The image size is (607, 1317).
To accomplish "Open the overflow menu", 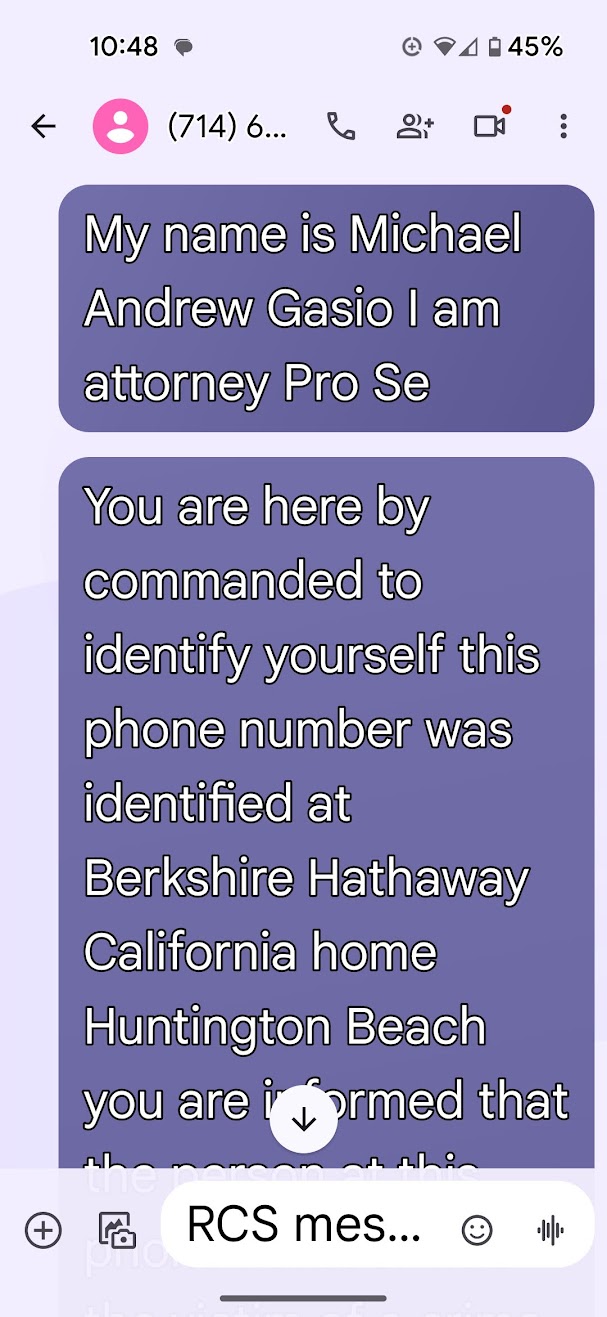I will pos(563,126).
